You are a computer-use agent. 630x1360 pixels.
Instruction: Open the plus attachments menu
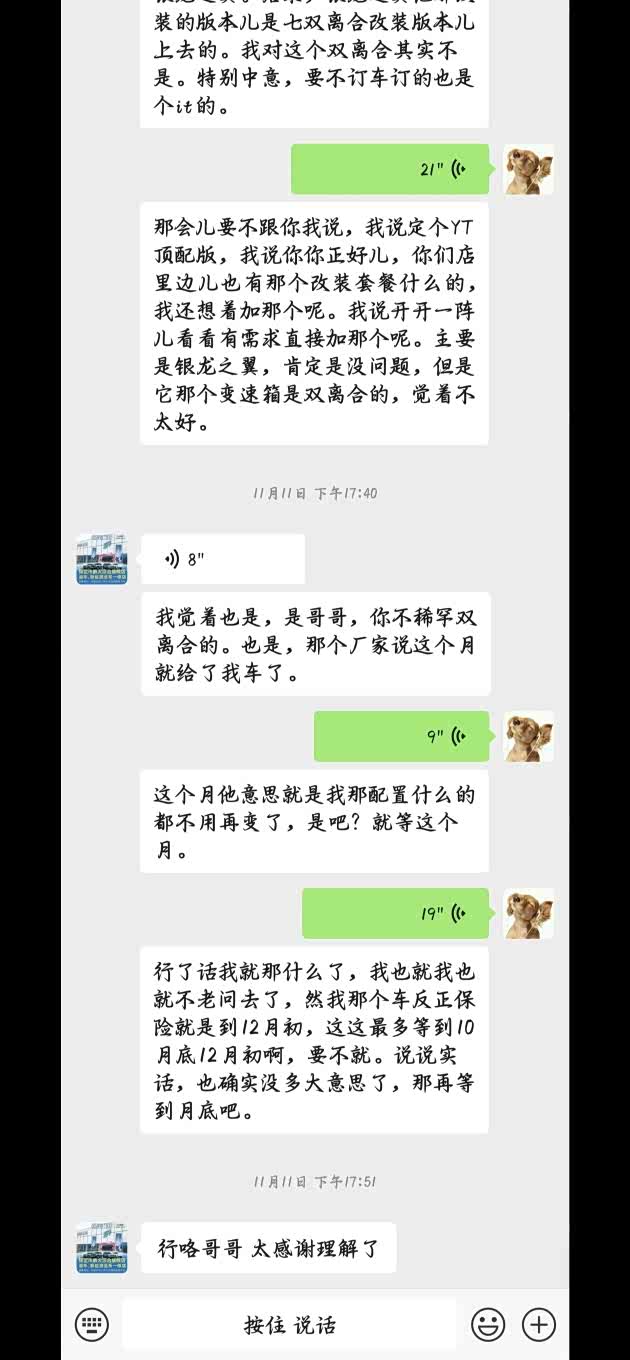tap(539, 1325)
